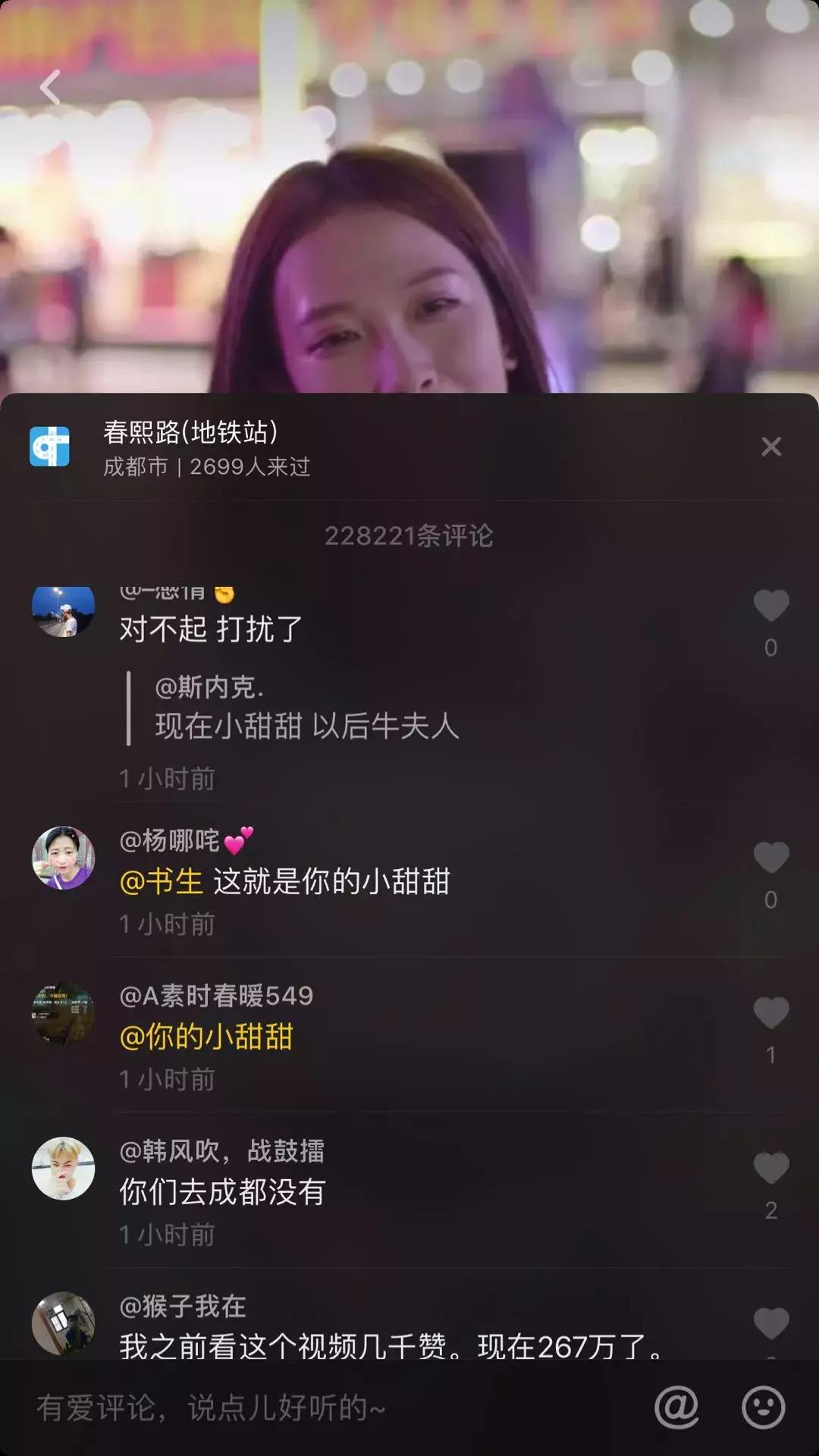The height and width of the screenshot is (1456, 819).
Task: Tap the 228221条评论 comment count header
Action: coord(409,535)
